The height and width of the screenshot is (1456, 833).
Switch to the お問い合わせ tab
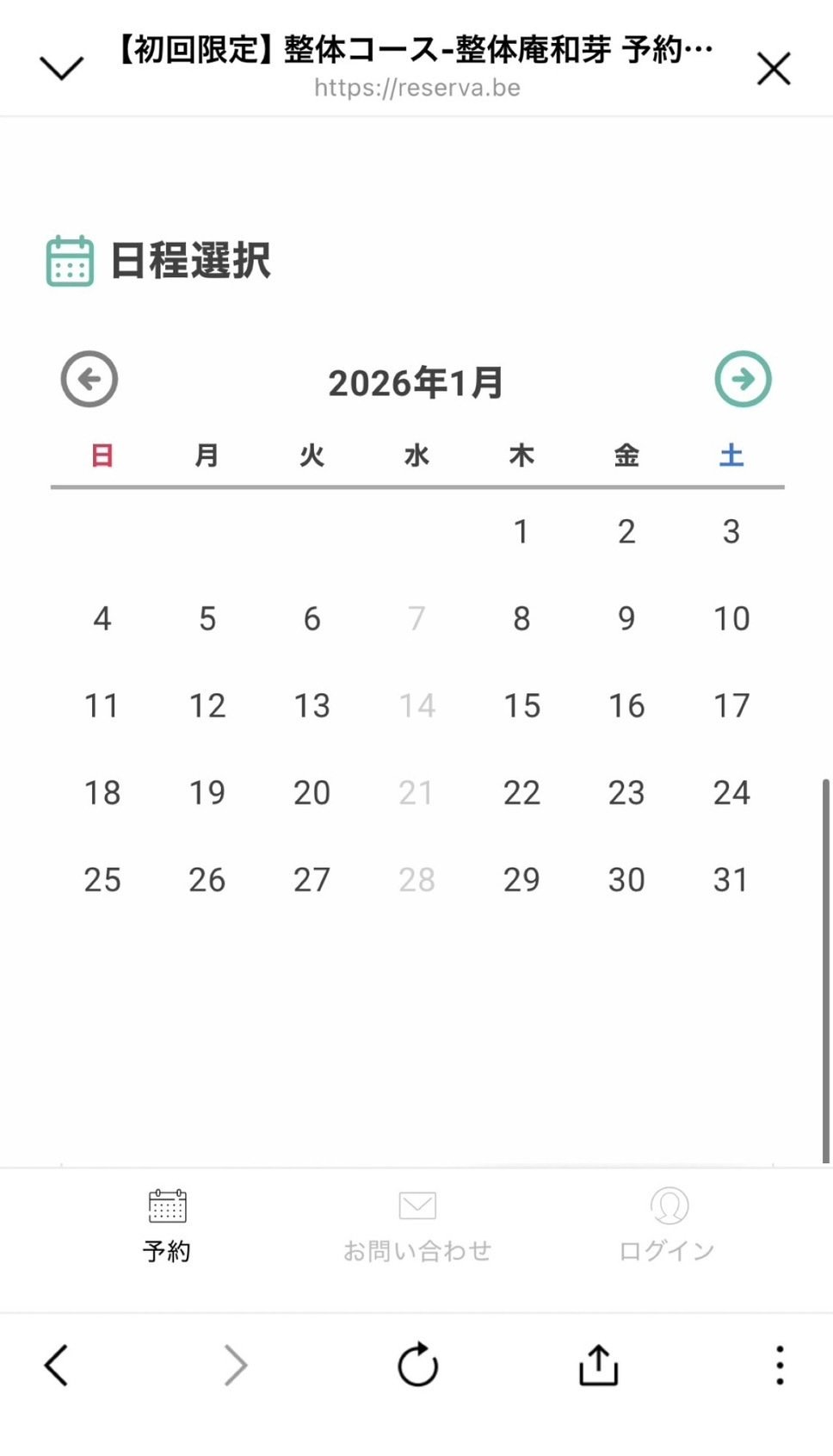[x=417, y=1224]
